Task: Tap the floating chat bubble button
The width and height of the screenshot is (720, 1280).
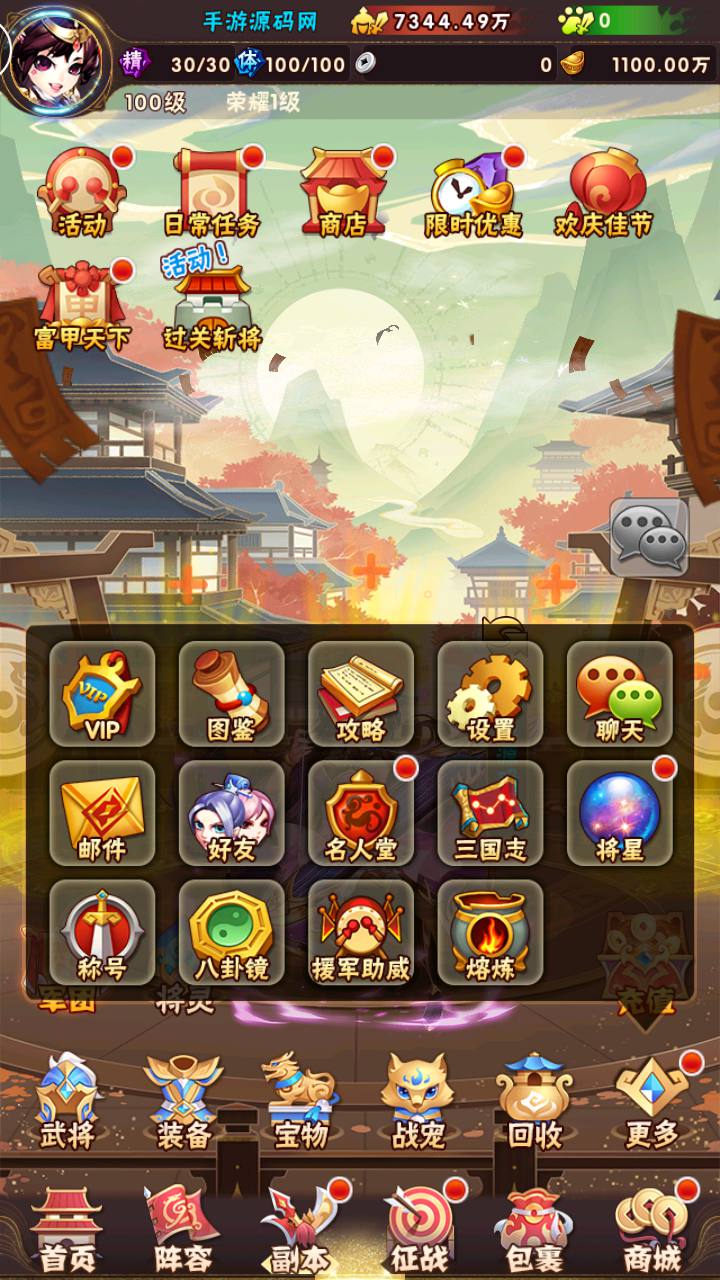Action: pyautogui.click(x=649, y=537)
